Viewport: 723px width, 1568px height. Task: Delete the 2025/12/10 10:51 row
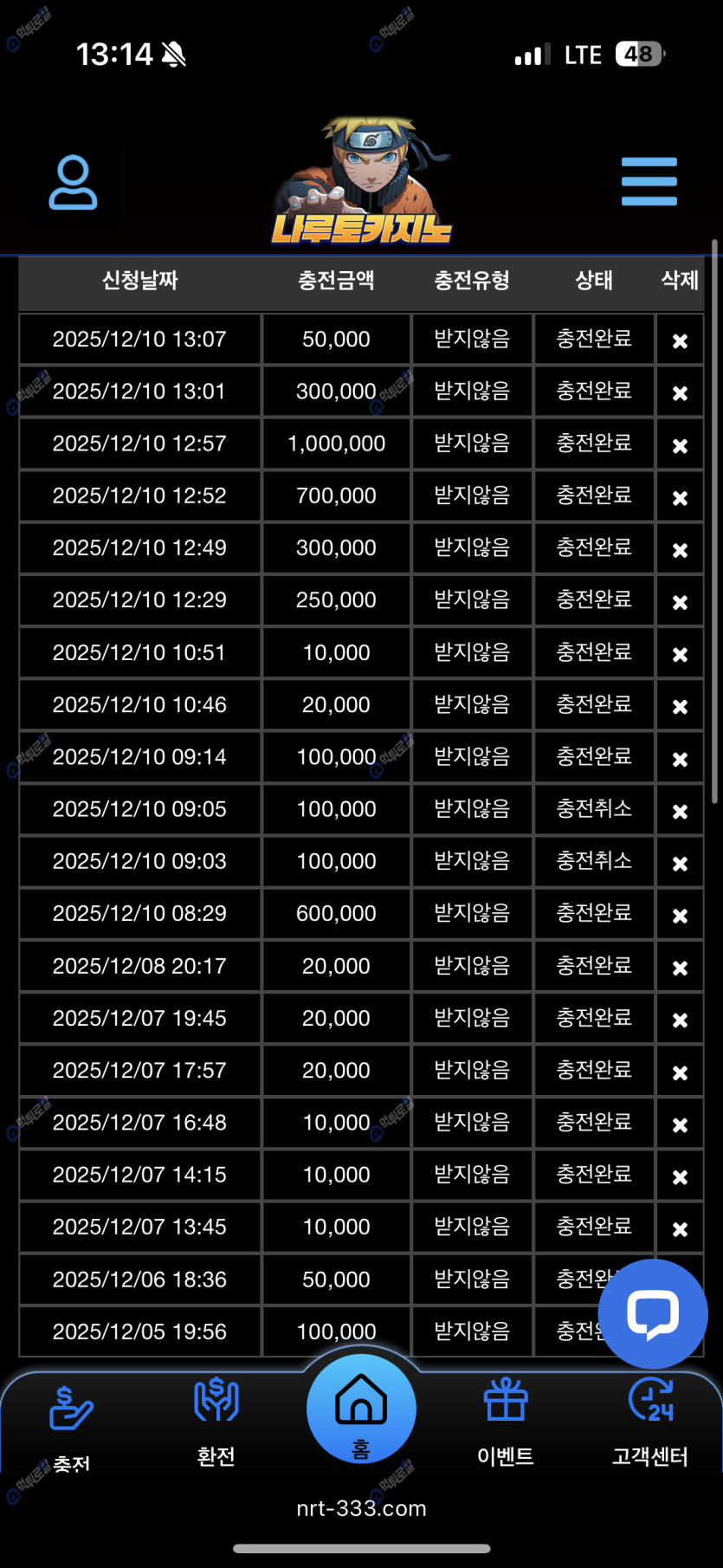pyautogui.click(x=680, y=654)
